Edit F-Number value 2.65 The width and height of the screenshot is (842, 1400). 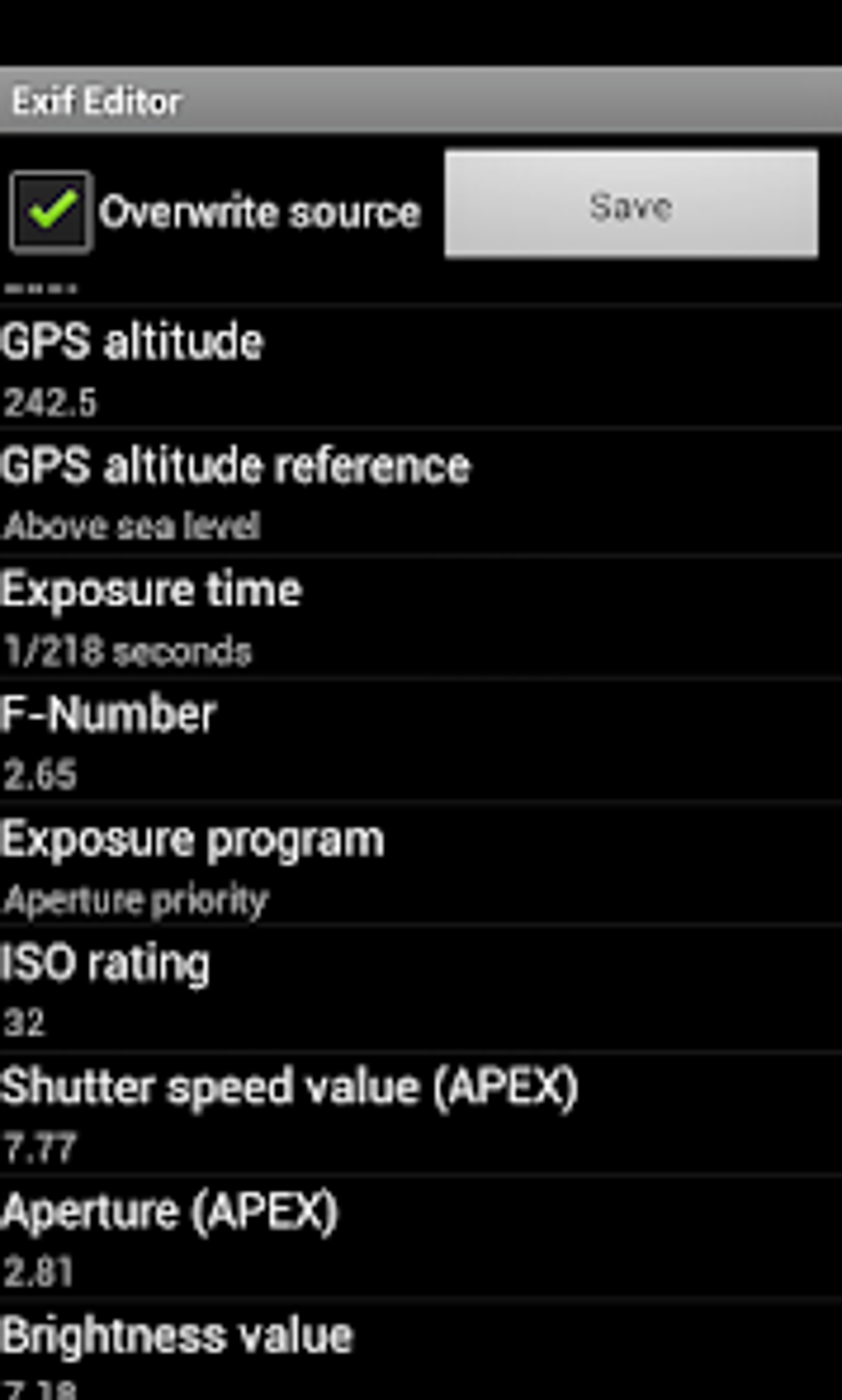41,774
